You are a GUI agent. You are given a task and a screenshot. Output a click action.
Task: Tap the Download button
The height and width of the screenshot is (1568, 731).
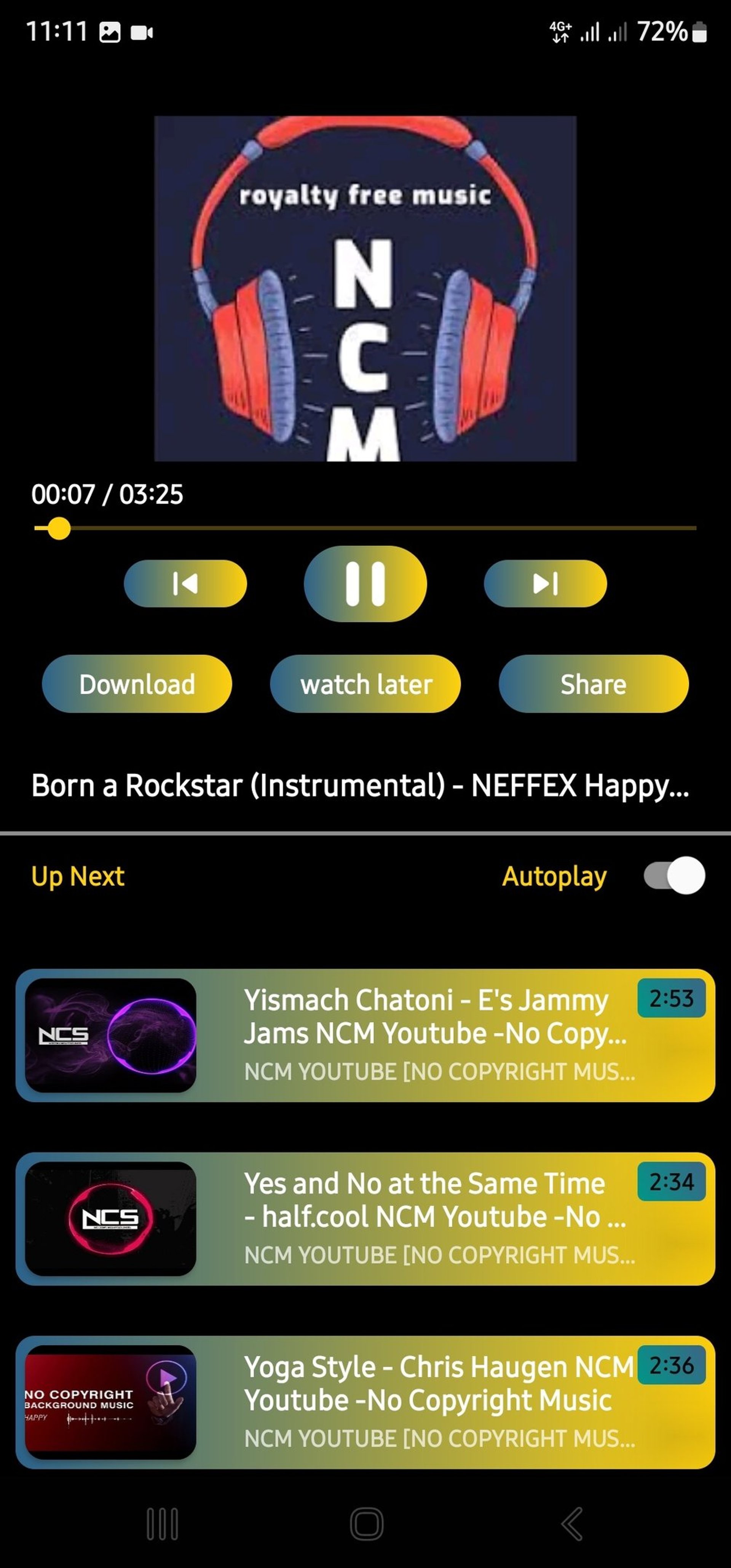137,683
